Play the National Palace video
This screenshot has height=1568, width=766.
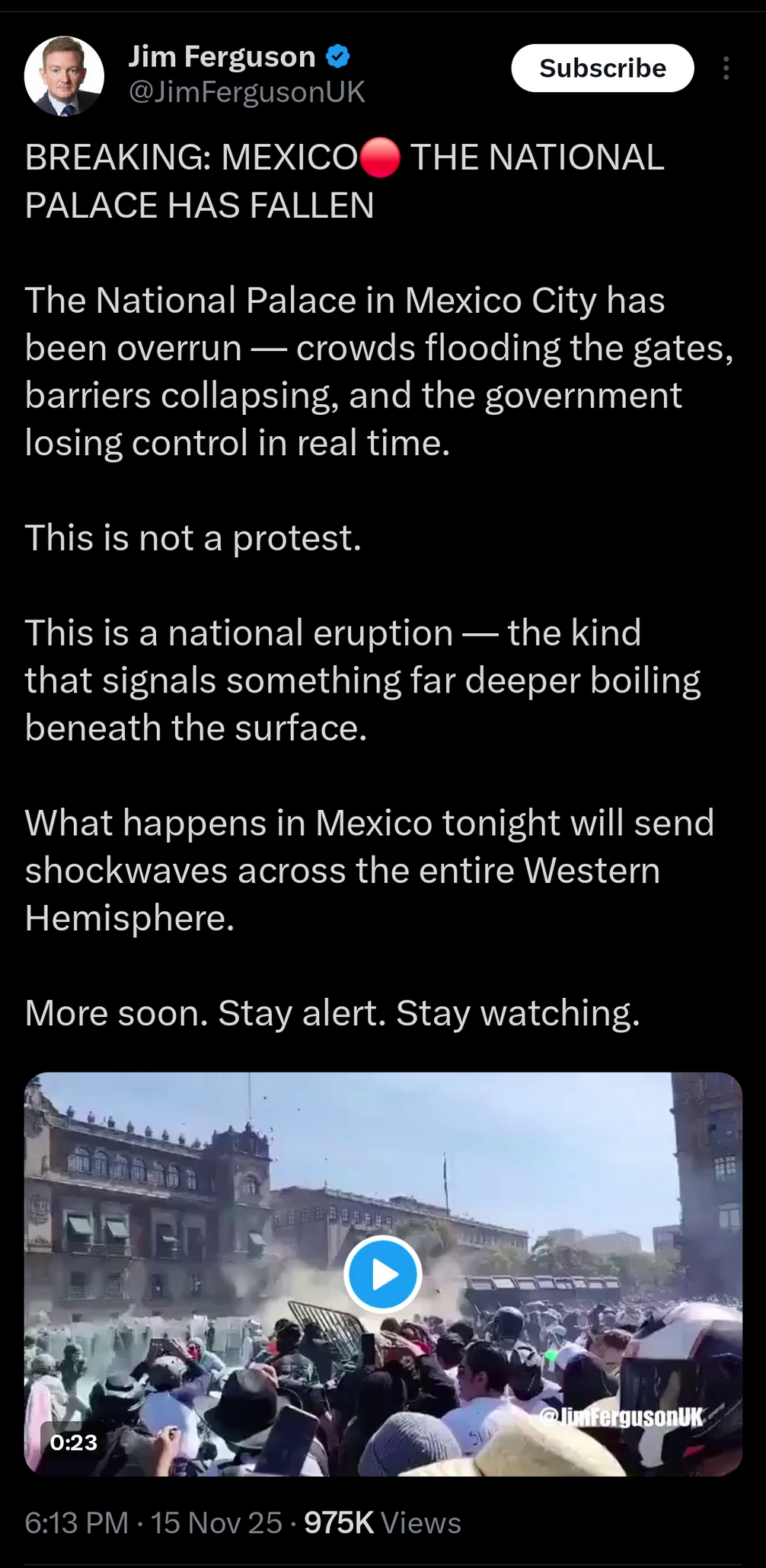pos(382,1274)
